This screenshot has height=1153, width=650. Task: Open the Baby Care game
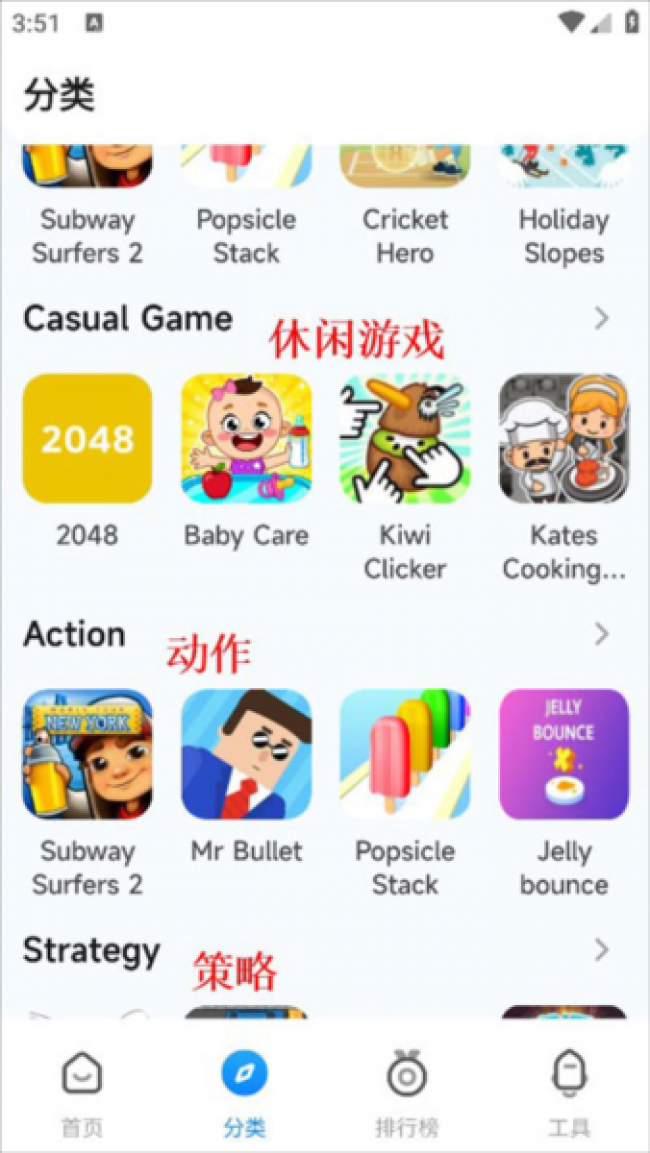(246, 438)
